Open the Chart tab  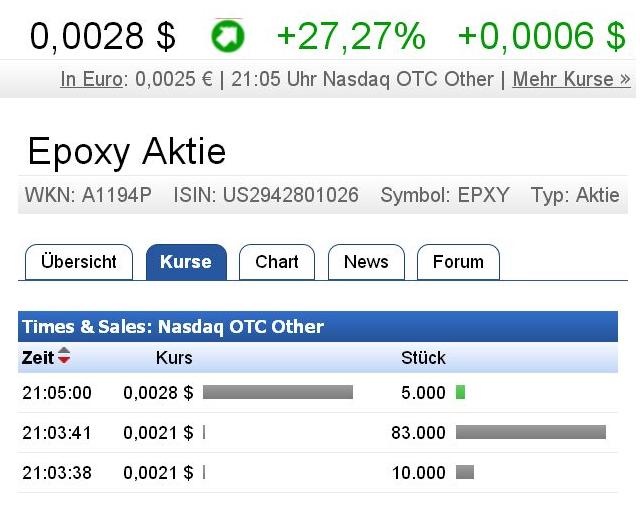(277, 262)
